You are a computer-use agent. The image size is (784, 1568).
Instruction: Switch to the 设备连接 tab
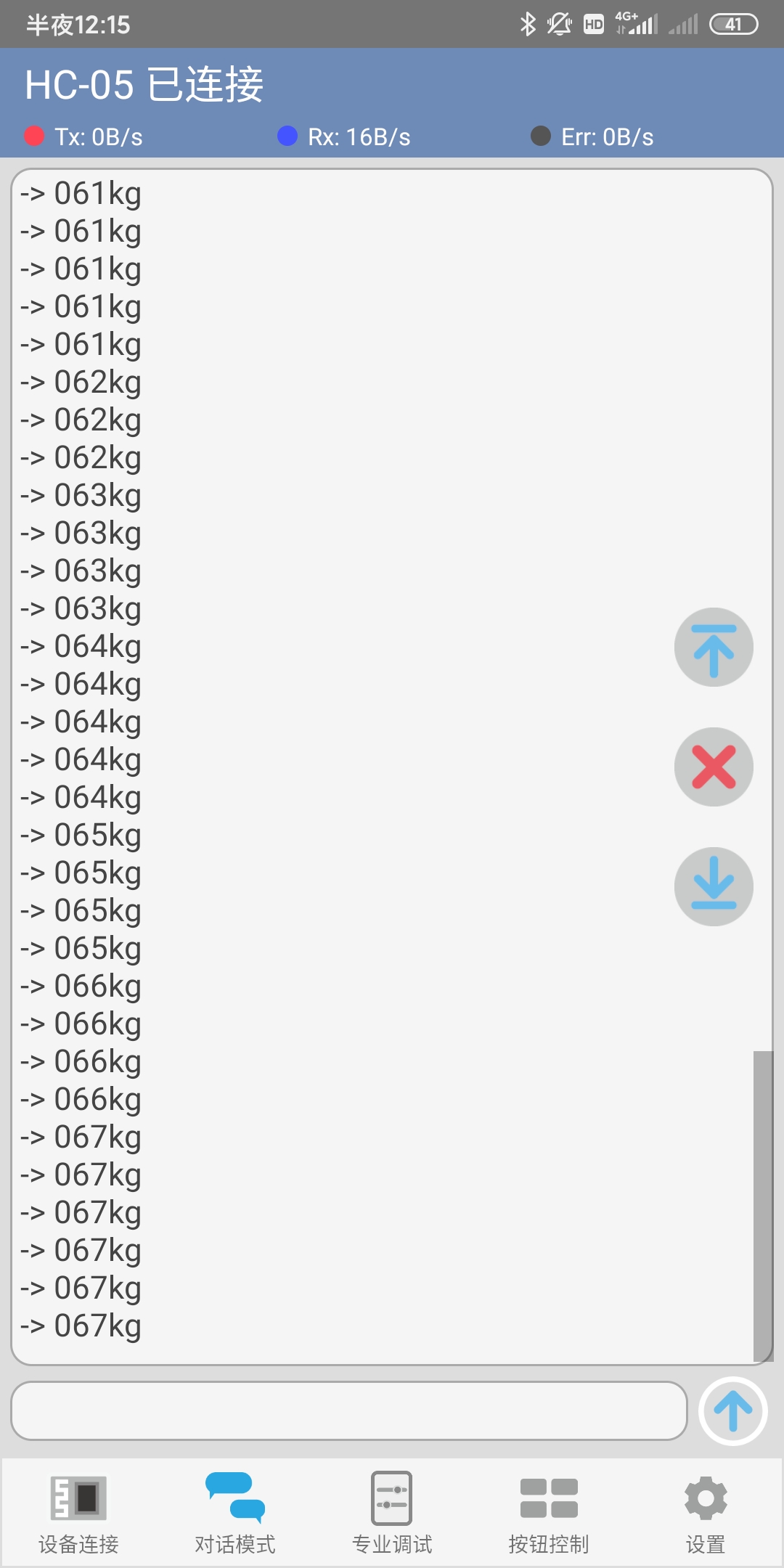tap(78, 1513)
